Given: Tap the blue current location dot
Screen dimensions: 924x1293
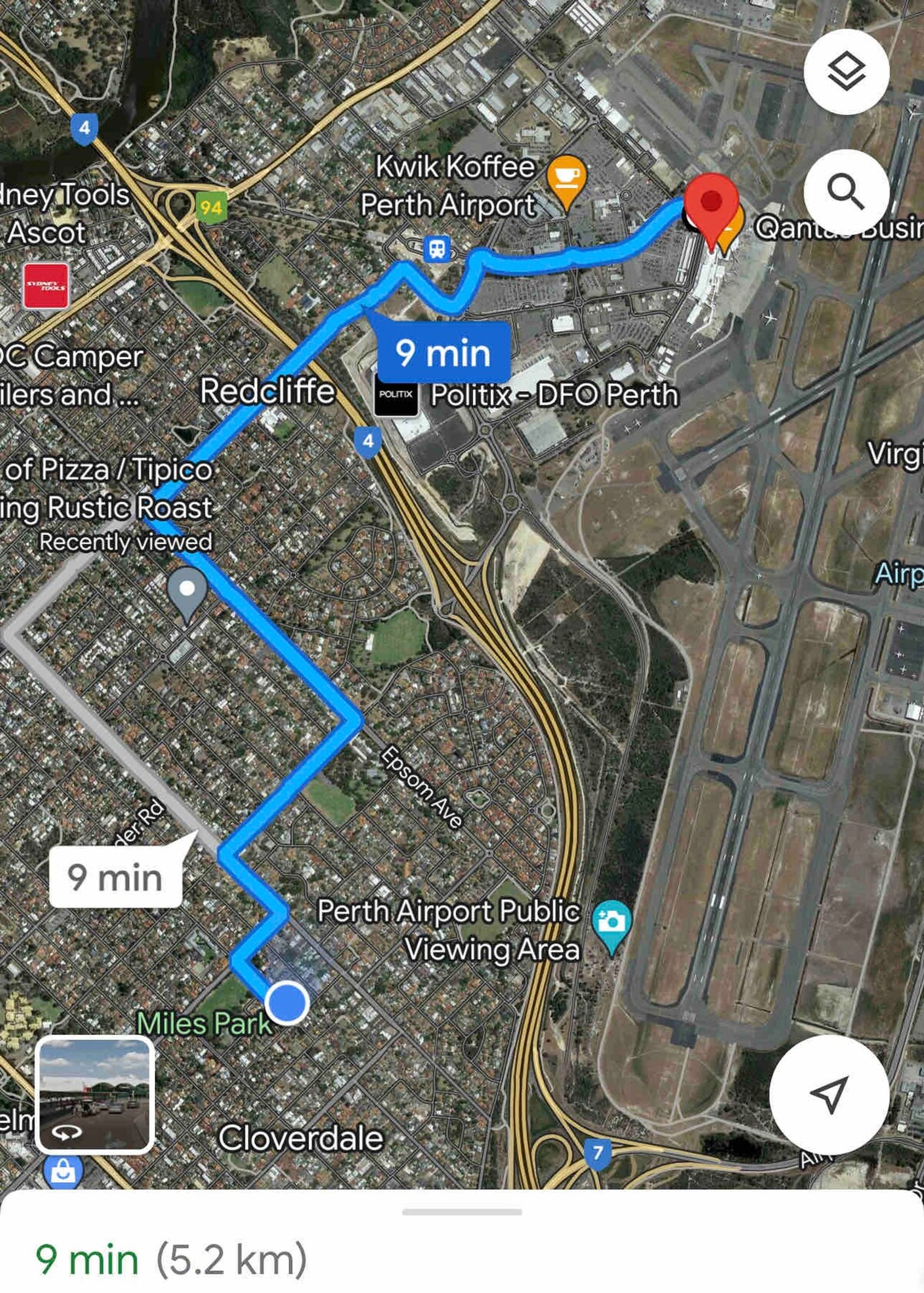Looking at the screenshot, I should point(287,1003).
